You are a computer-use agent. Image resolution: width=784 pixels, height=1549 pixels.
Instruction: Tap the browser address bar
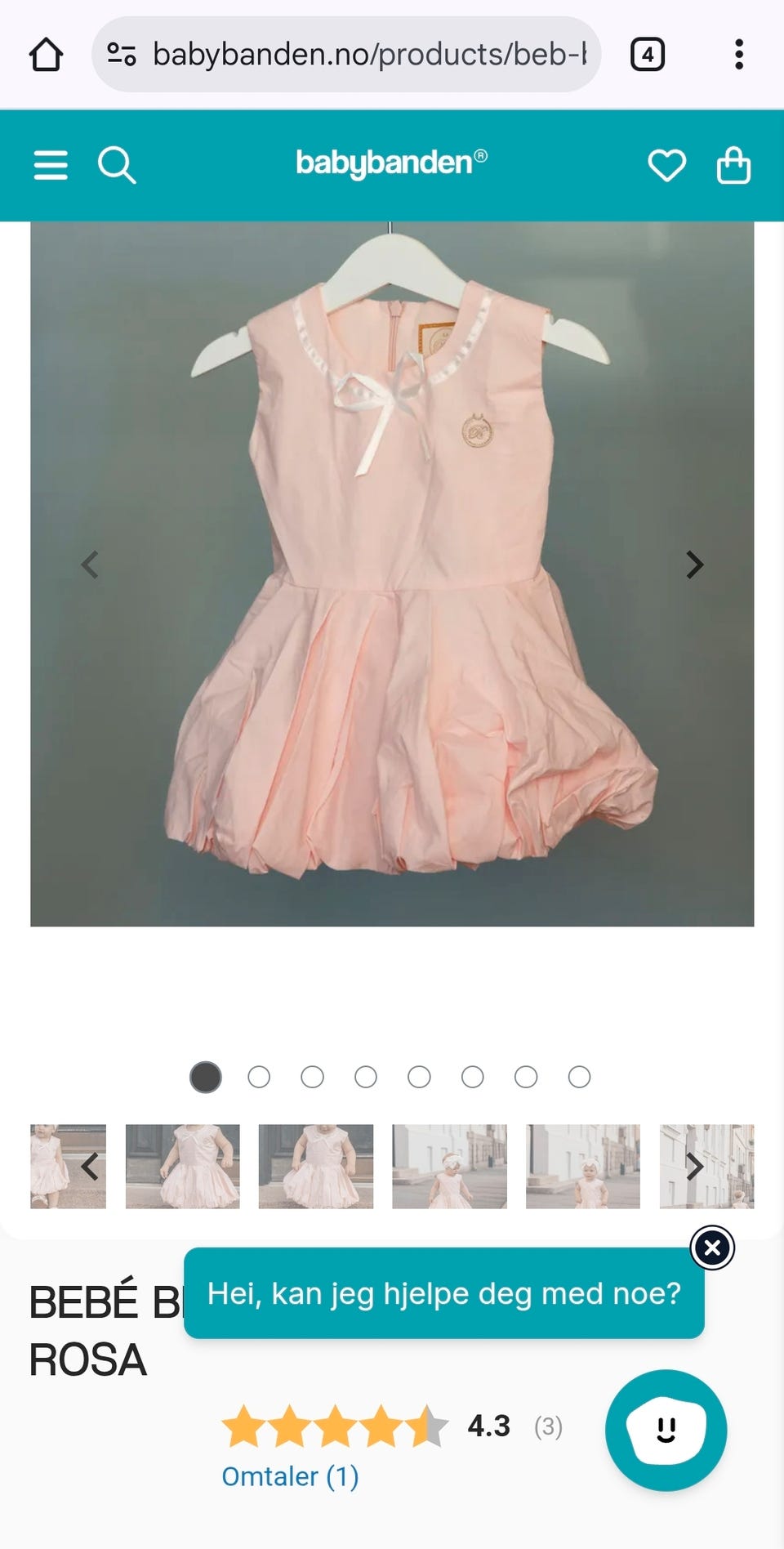click(346, 55)
